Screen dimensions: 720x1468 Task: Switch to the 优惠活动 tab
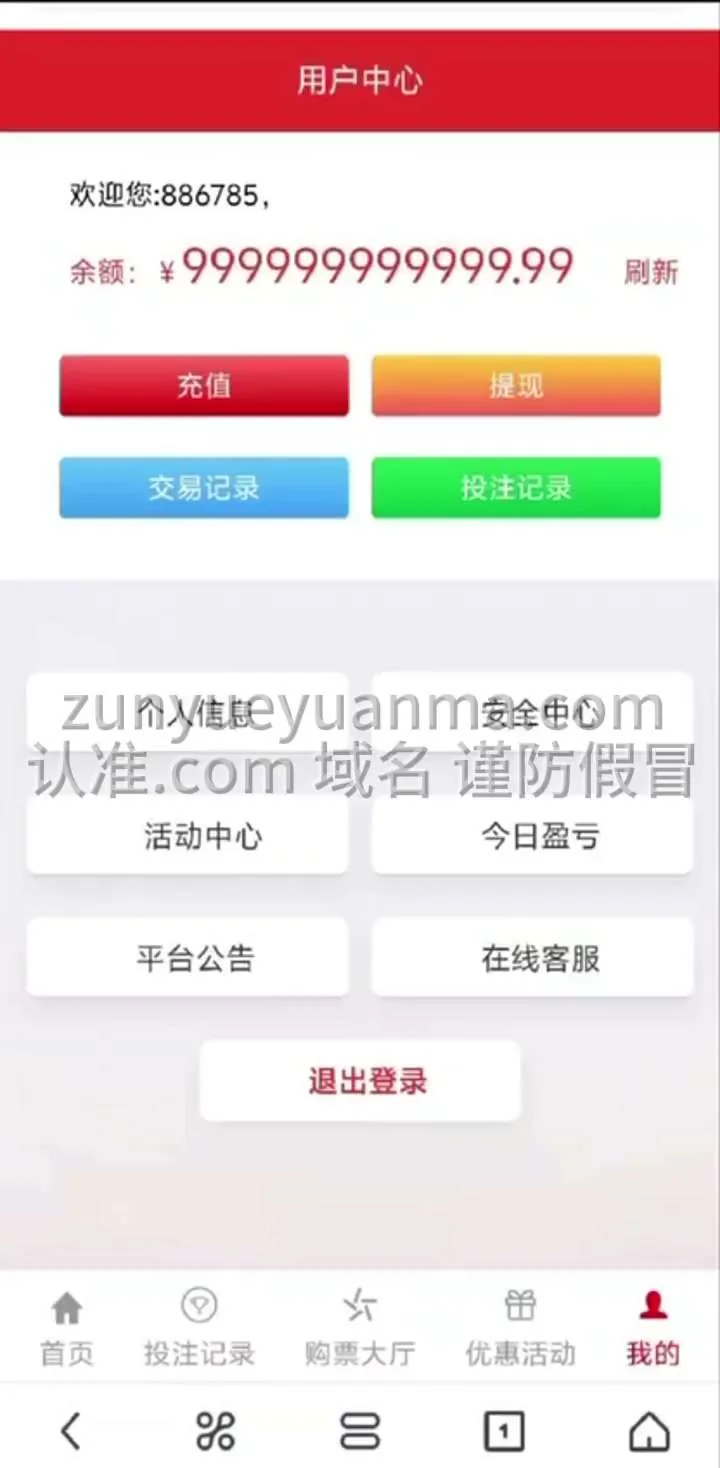point(520,1328)
